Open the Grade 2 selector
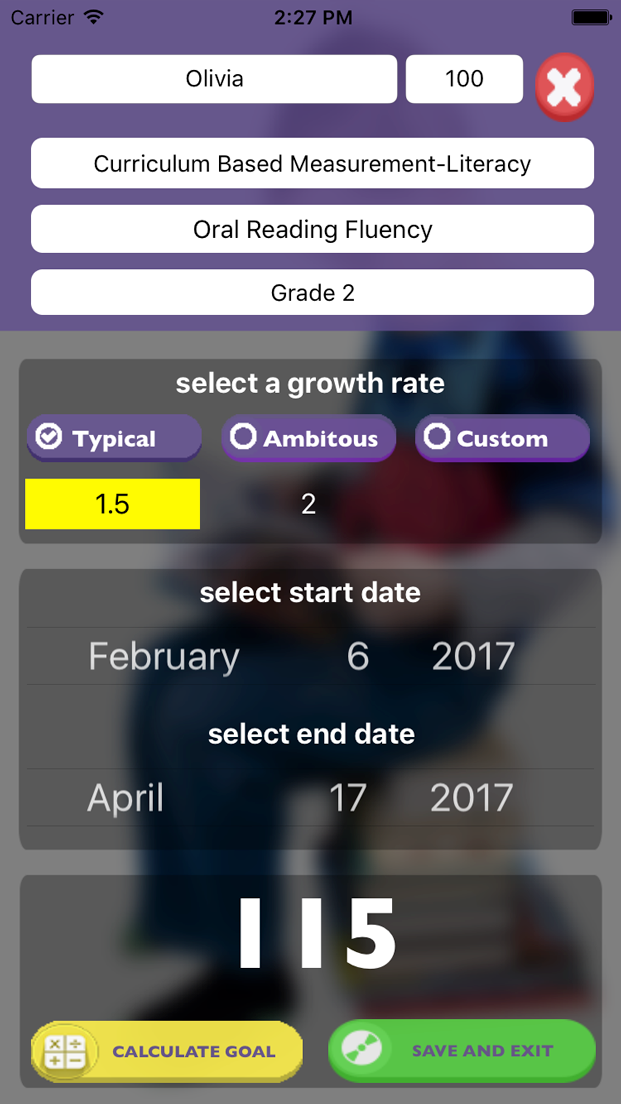 click(312, 292)
